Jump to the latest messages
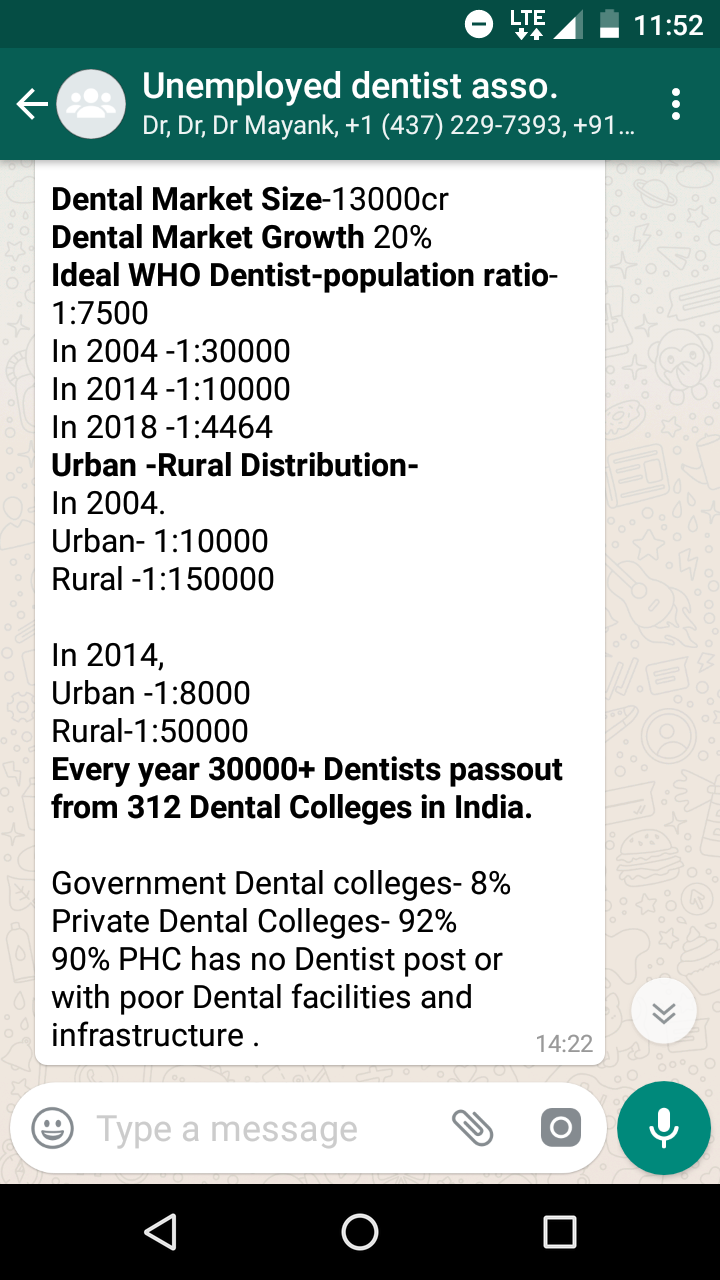The image size is (720, 1280). [x=664, y=1013]
